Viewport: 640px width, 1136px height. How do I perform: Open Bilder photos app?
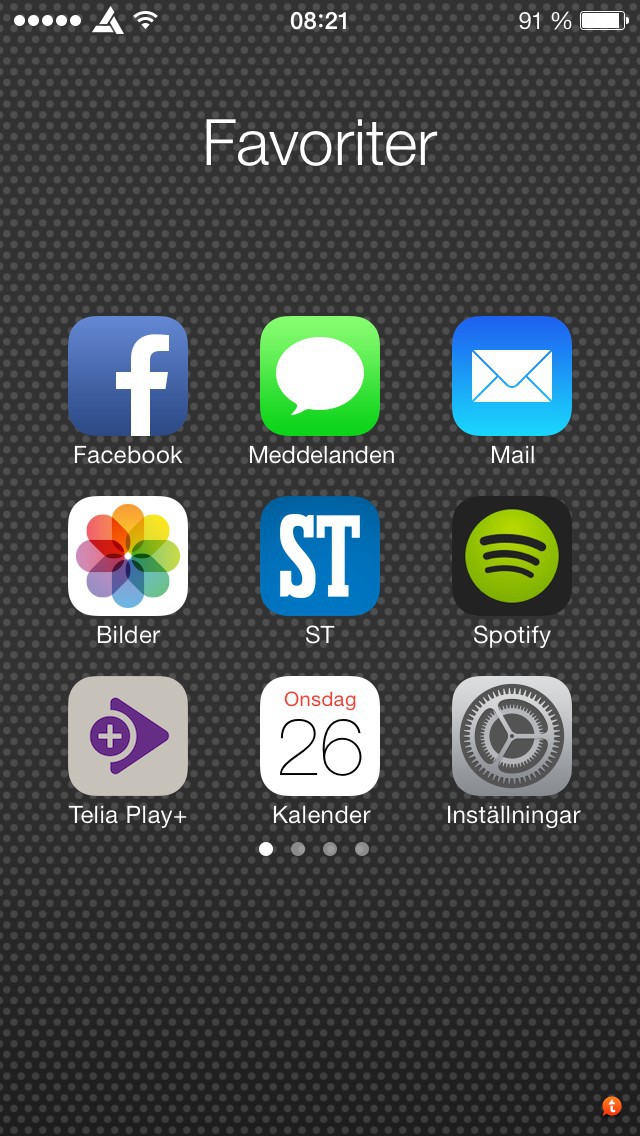(x=128, y=556)
